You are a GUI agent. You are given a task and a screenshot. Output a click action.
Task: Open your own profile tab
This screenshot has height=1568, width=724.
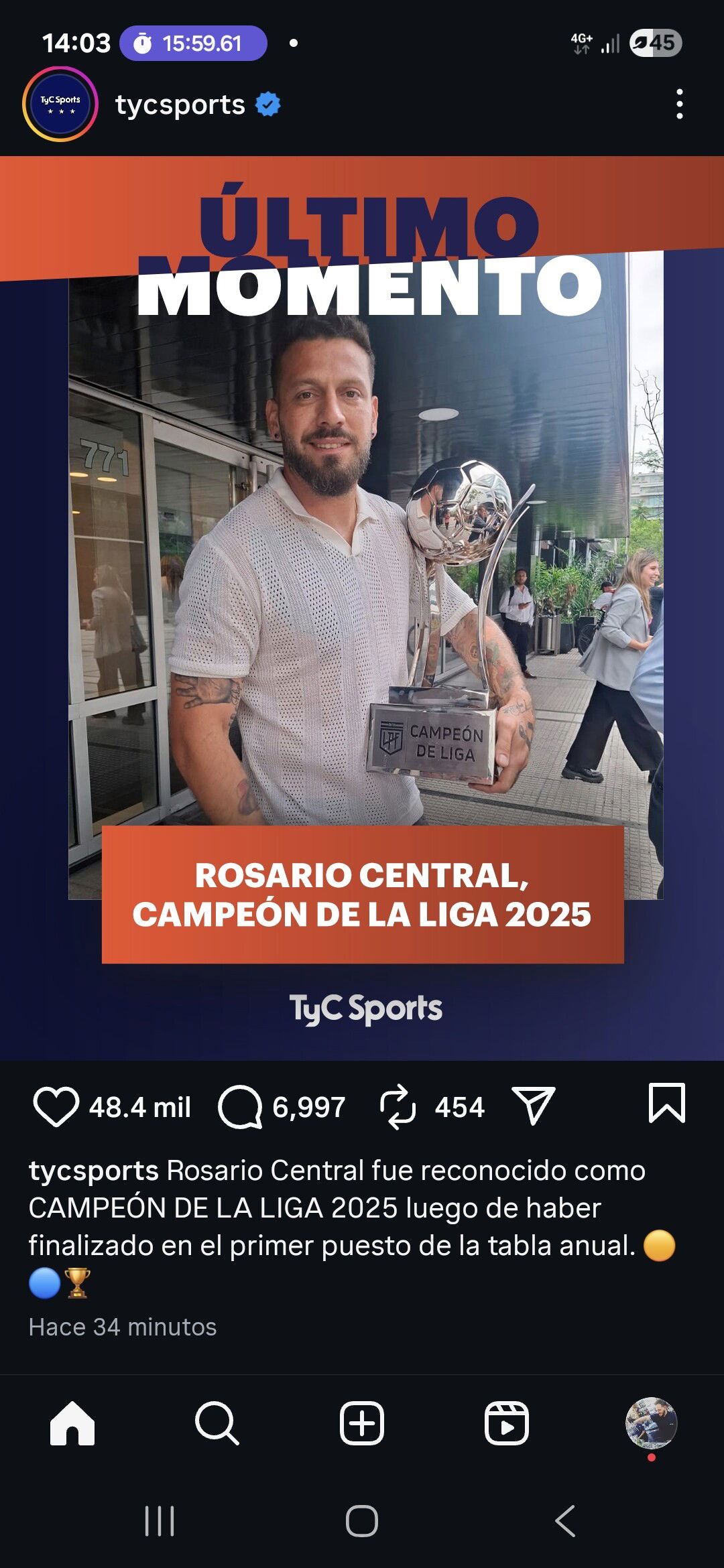[651, 1423]
